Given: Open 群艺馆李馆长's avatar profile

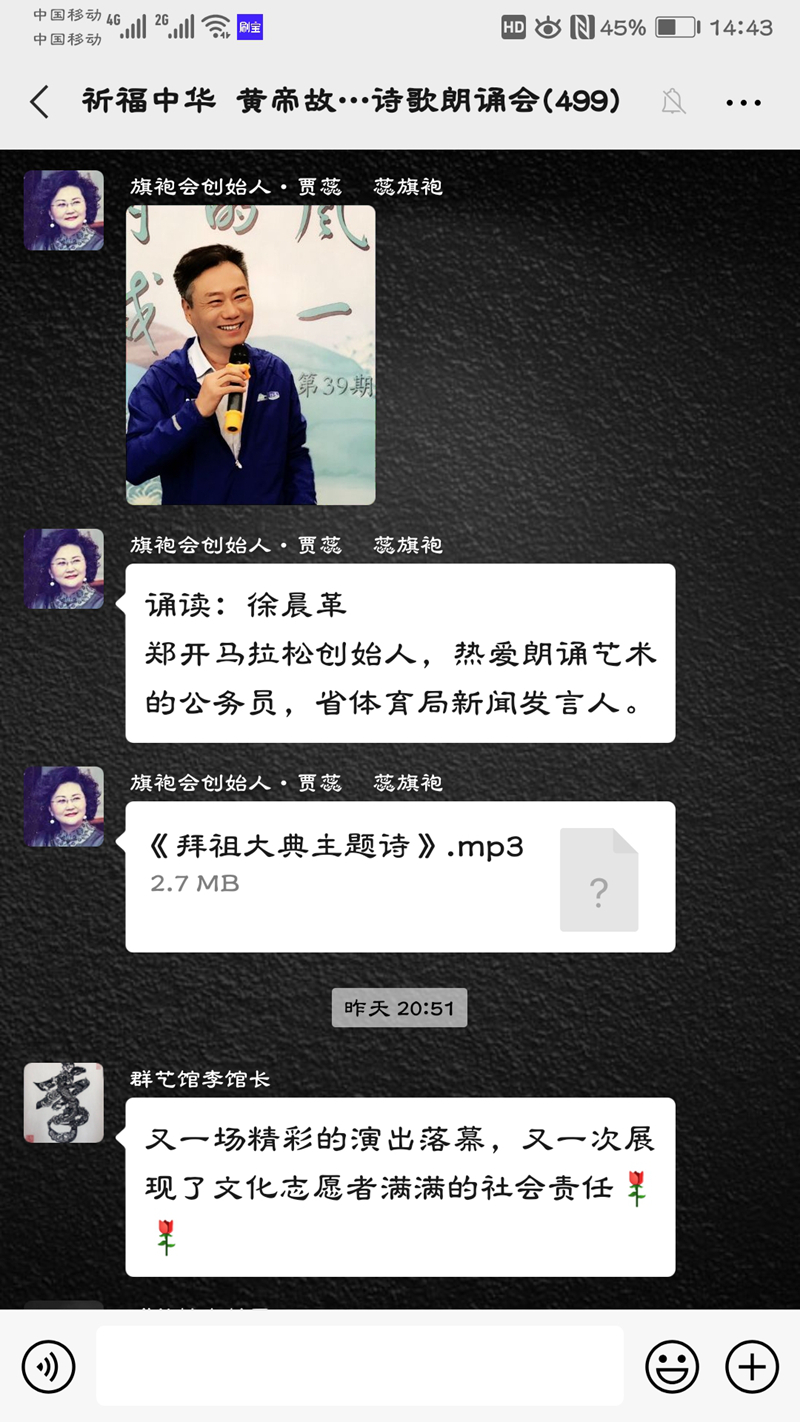Looking at the screenshot, I should (64, 1102).
